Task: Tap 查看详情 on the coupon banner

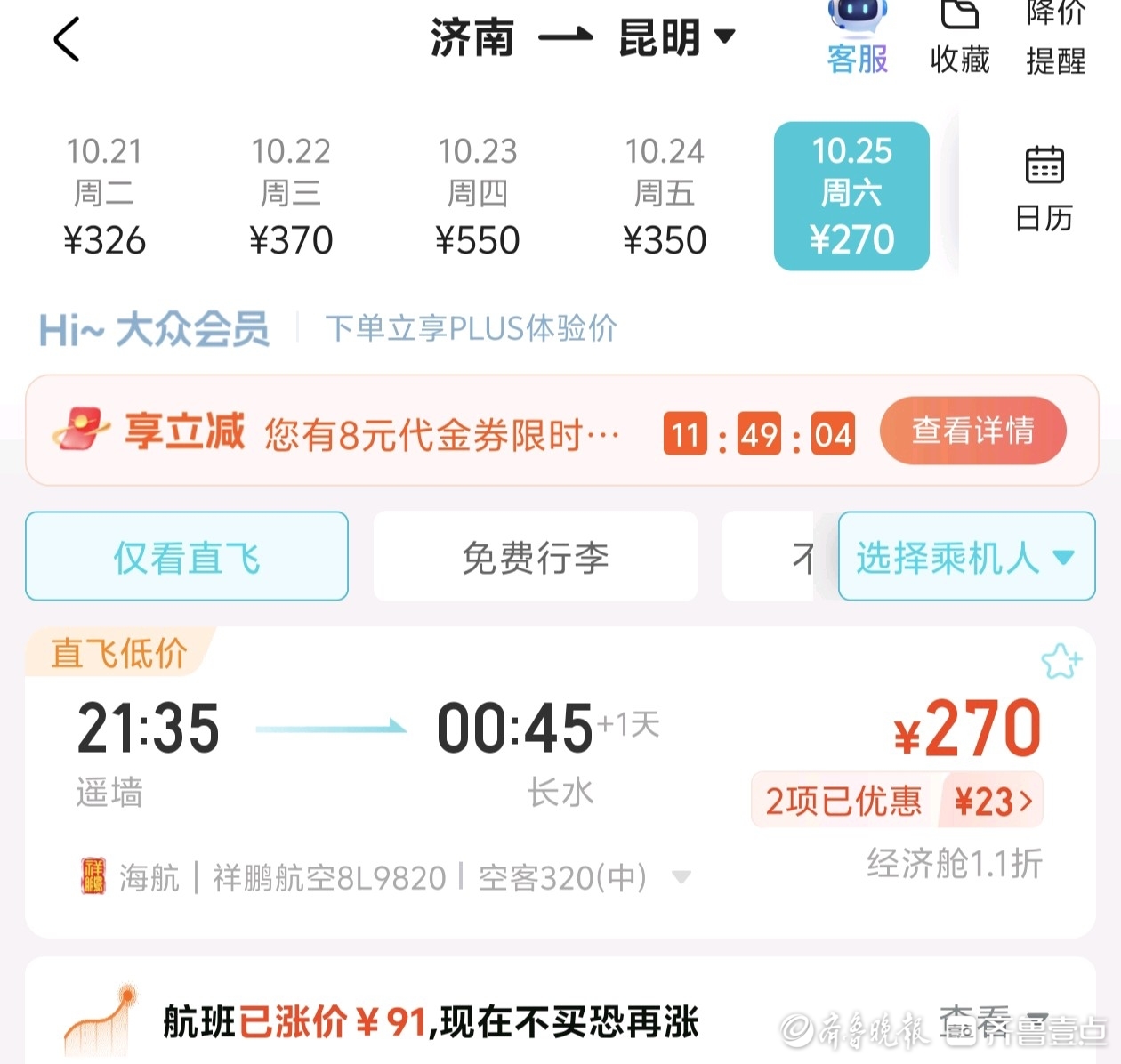Action: coord(972,431)
